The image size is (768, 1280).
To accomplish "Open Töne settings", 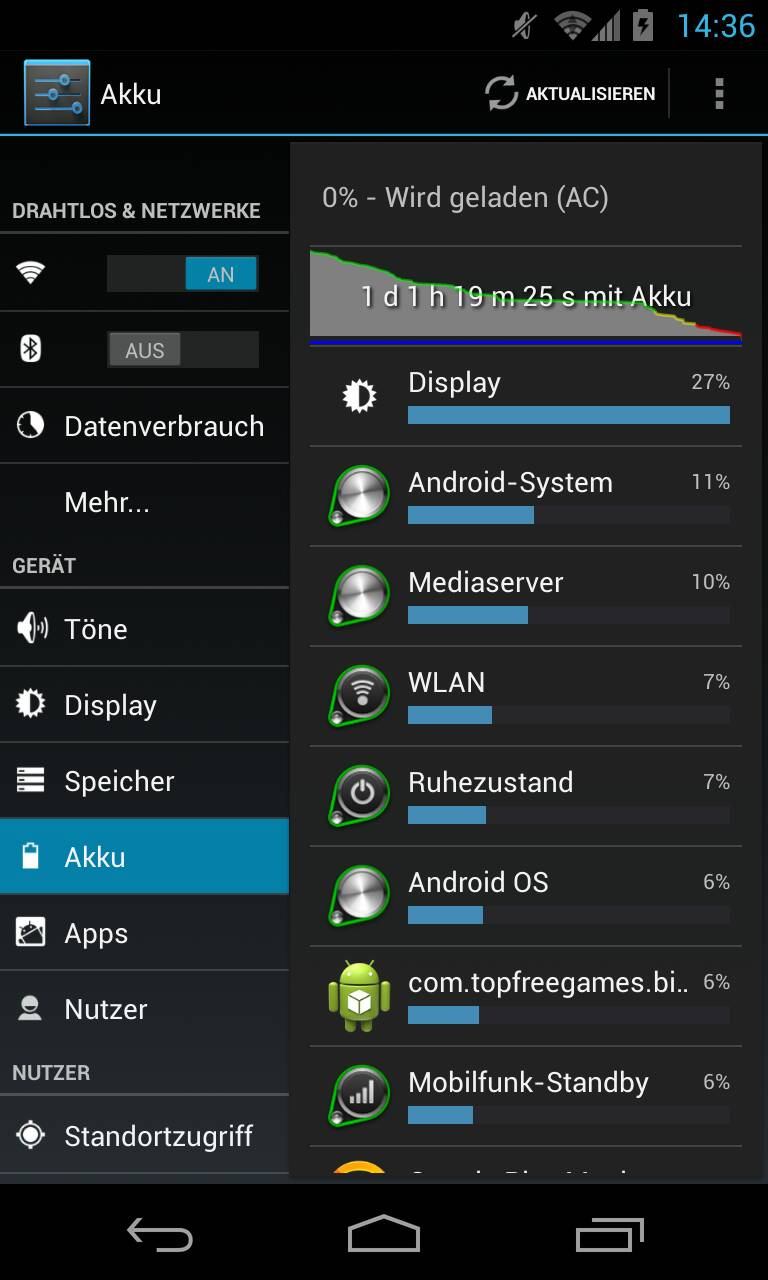I will [x=144, y=629].
